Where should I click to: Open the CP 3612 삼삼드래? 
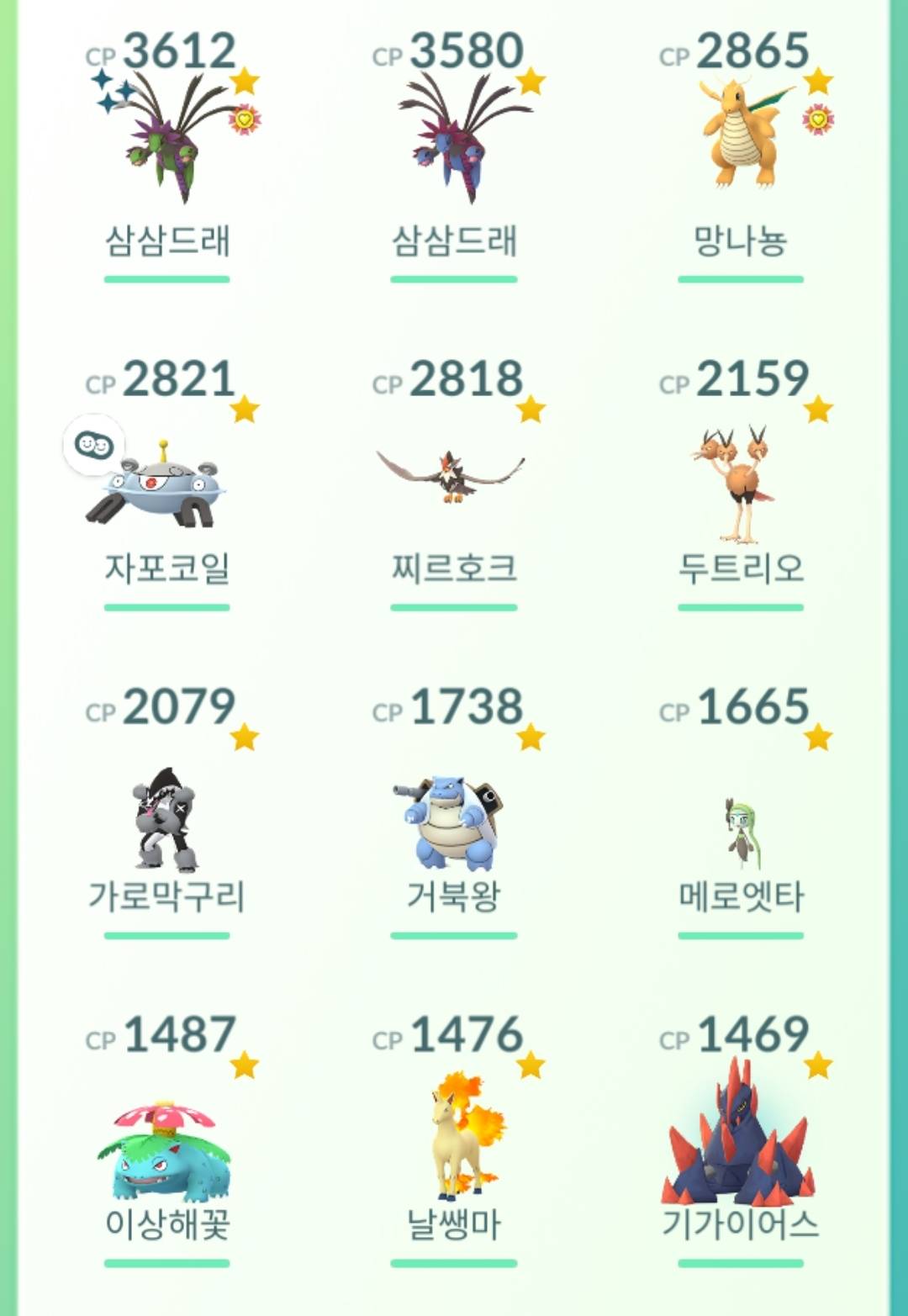pyautogui.click(x=166, y=143)
